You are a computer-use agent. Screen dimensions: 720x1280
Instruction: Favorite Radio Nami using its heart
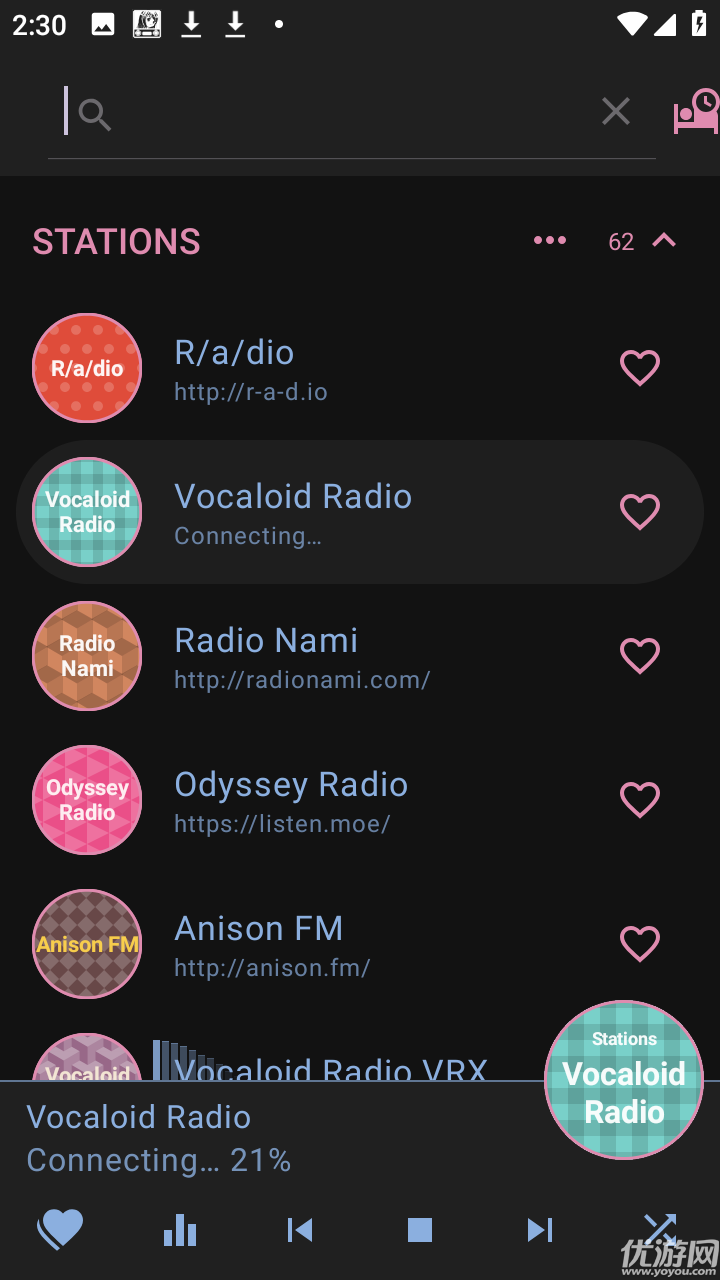pos(640,656)
